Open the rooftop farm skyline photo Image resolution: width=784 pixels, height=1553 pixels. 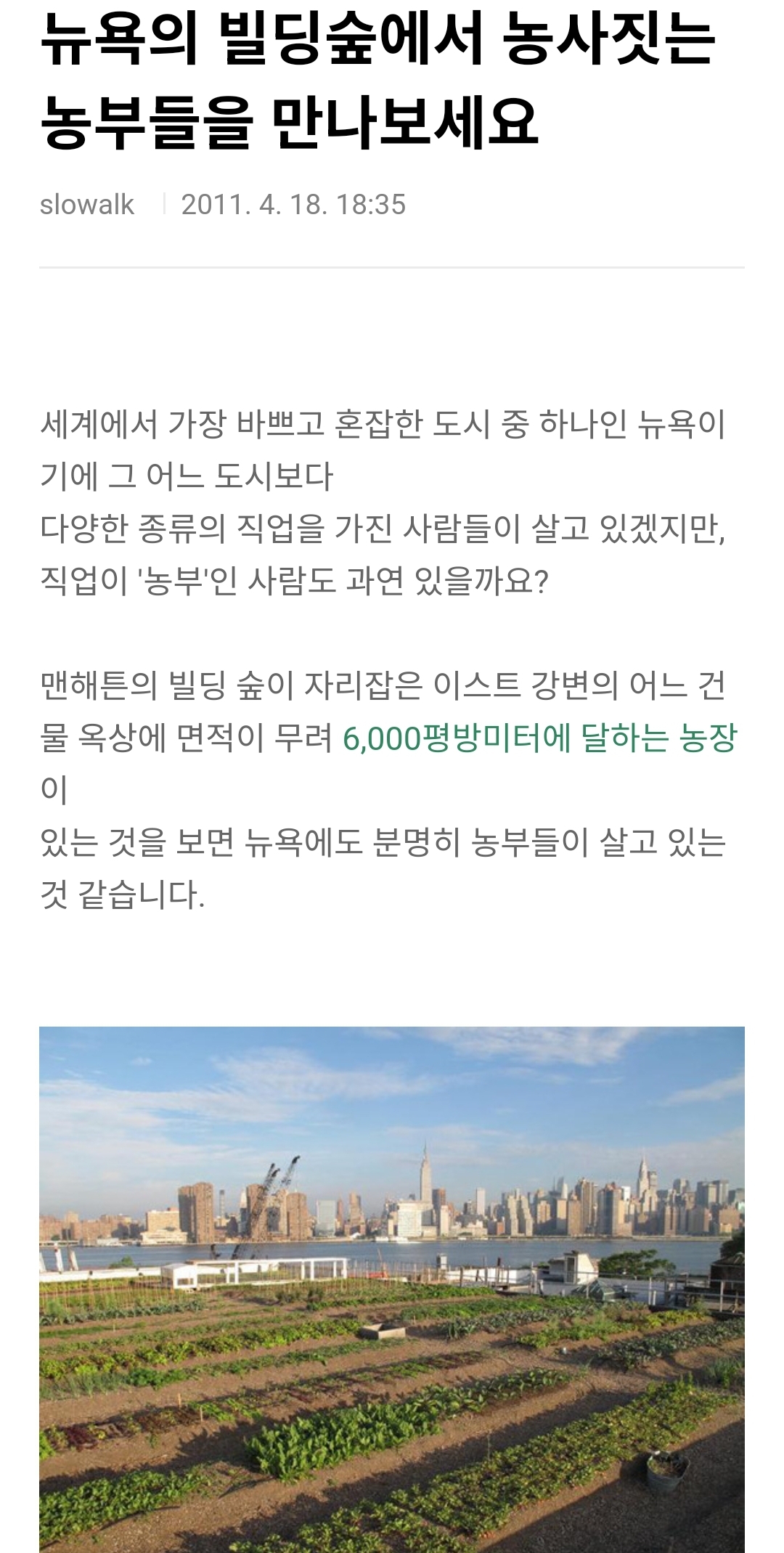[x=392, y=1289]
